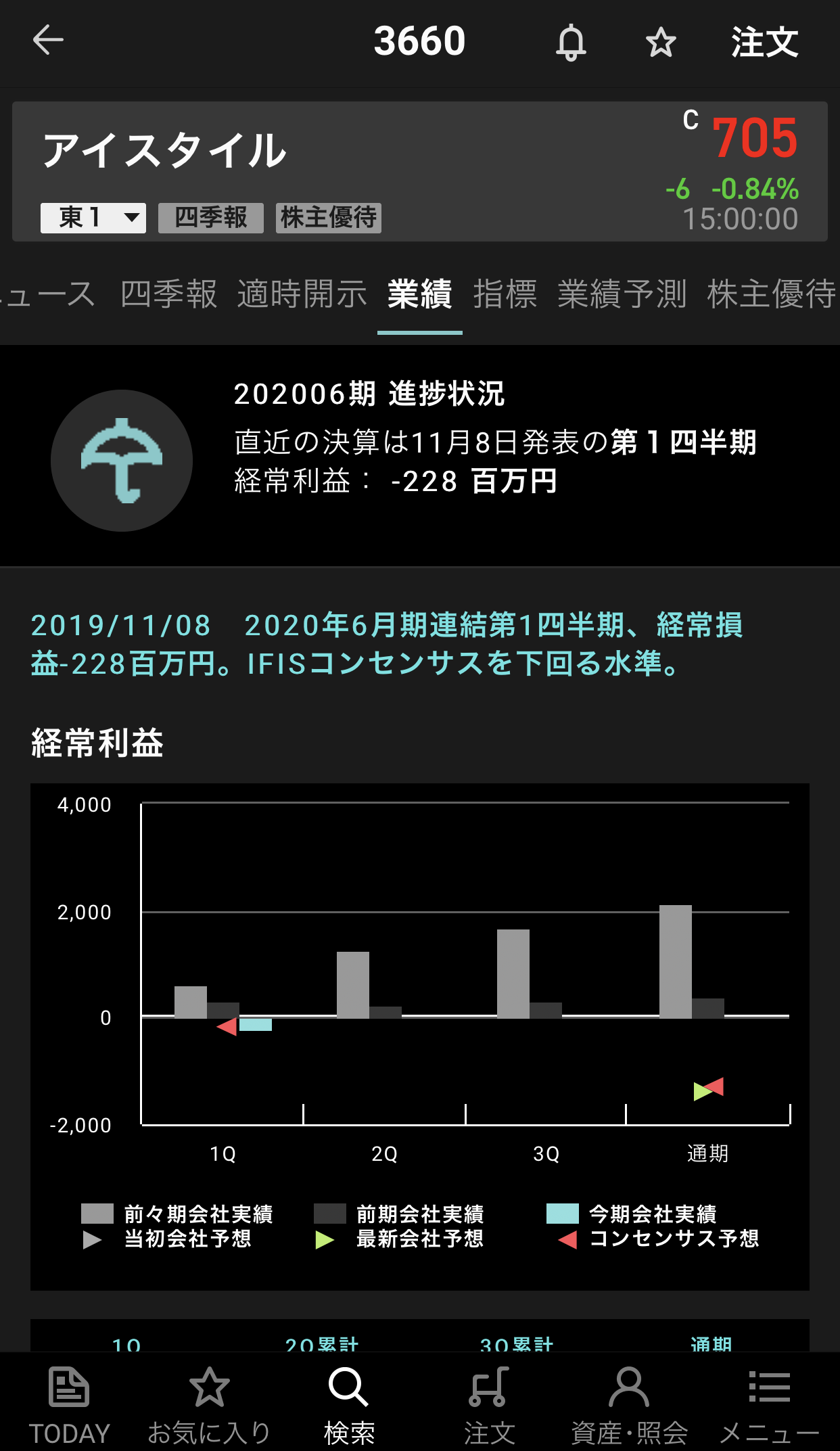Image resolution: width=840 pixels, height=1451 pixels.
Task: Open the 株主優待 chip under company name
Action: (329, 218)
